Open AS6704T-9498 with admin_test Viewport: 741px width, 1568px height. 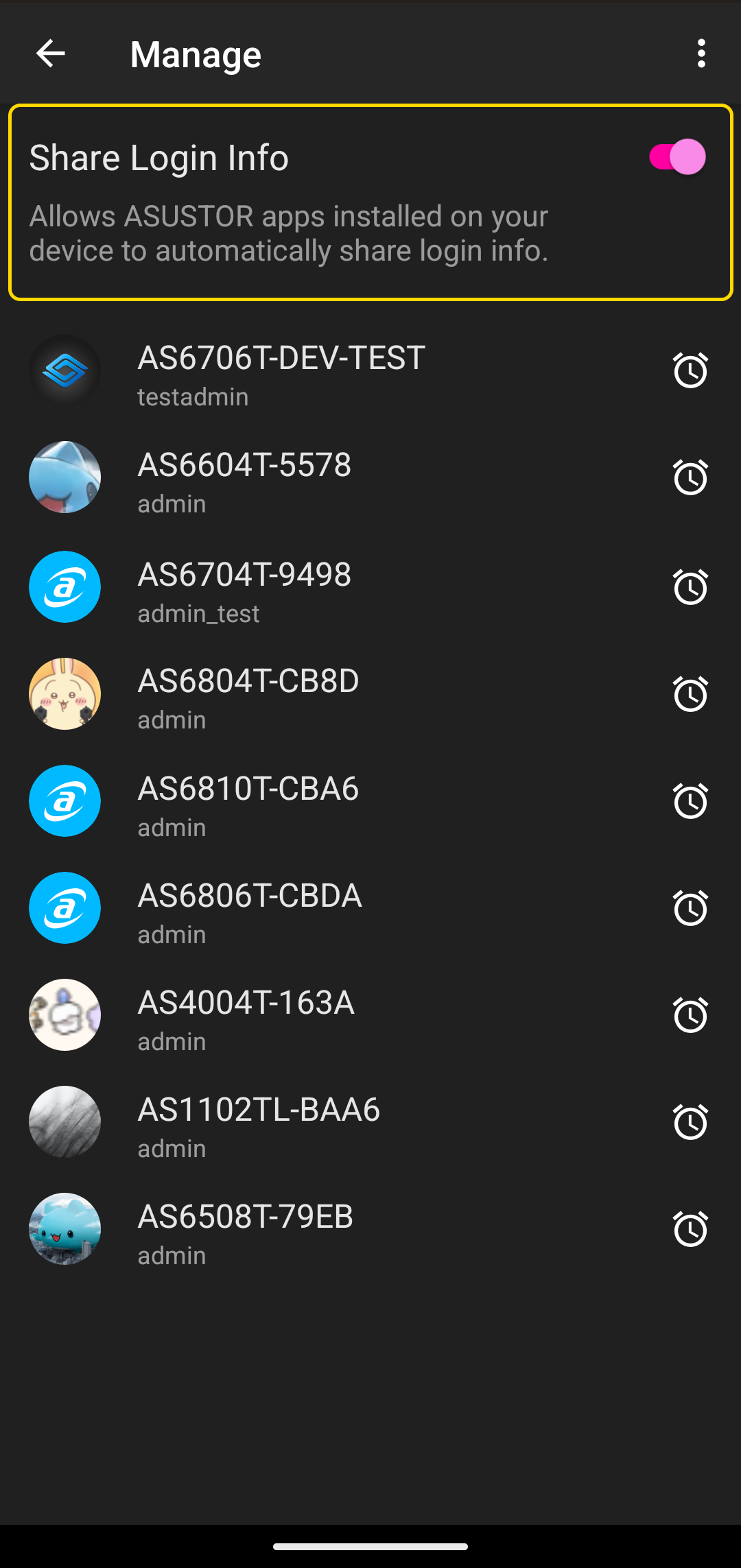pos(370,587)
